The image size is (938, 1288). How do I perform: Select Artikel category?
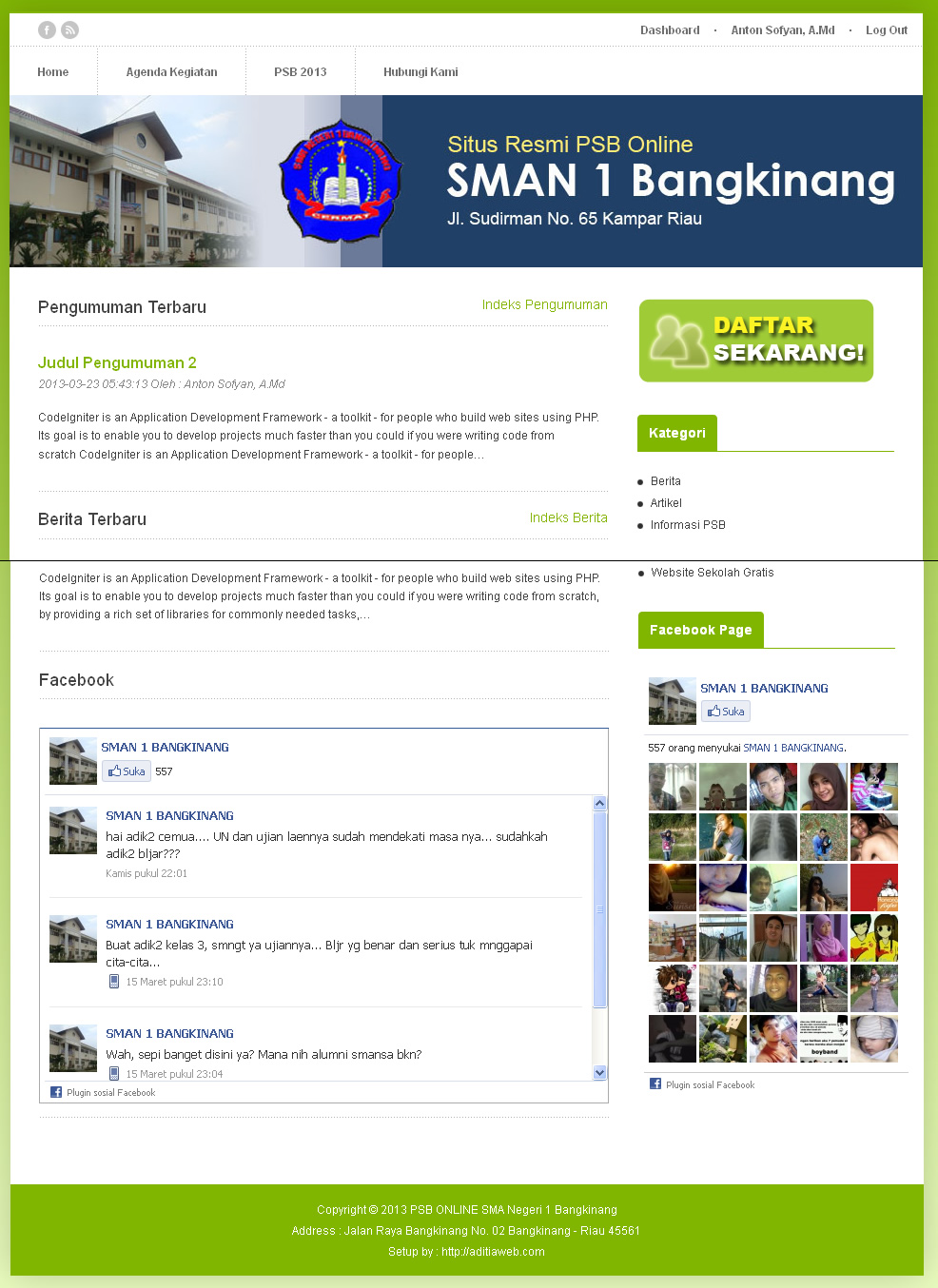click(666, 503)
